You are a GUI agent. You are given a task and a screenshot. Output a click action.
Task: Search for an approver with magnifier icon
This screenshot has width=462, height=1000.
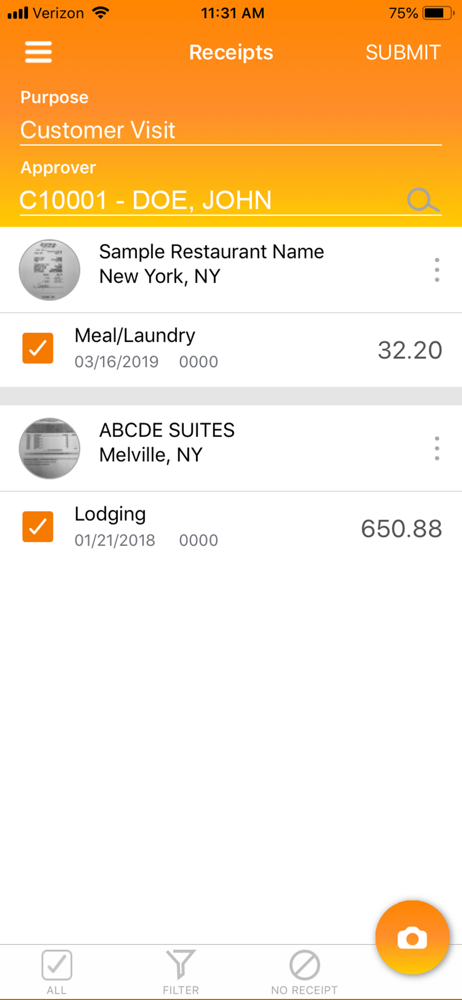click(x=423, y=201)
